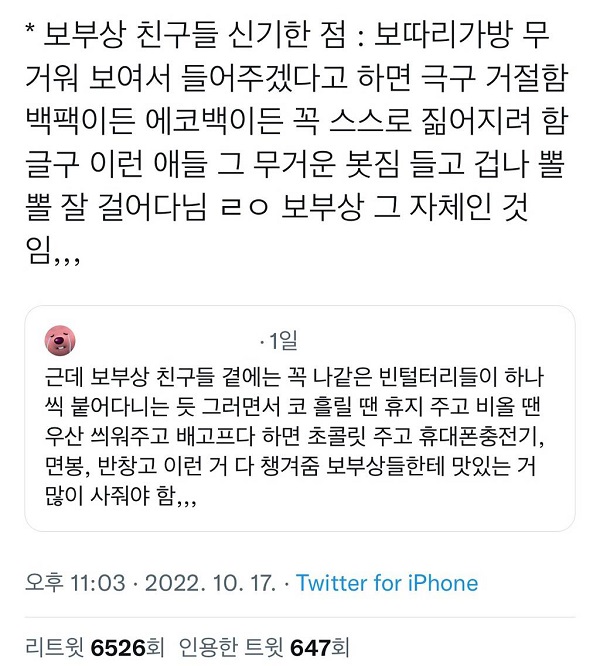View the 647 quote tweets

click(x=263, y=648)
